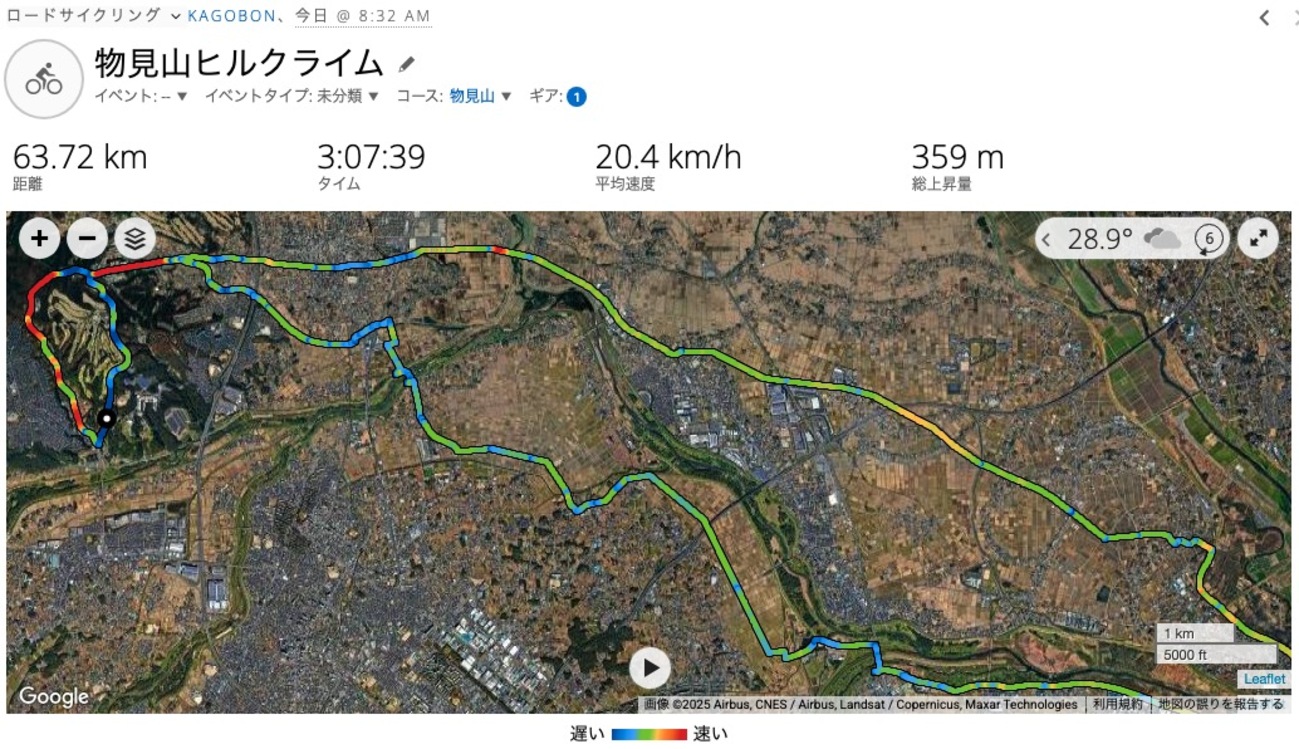Zoom out of the map

pos(87,238)
